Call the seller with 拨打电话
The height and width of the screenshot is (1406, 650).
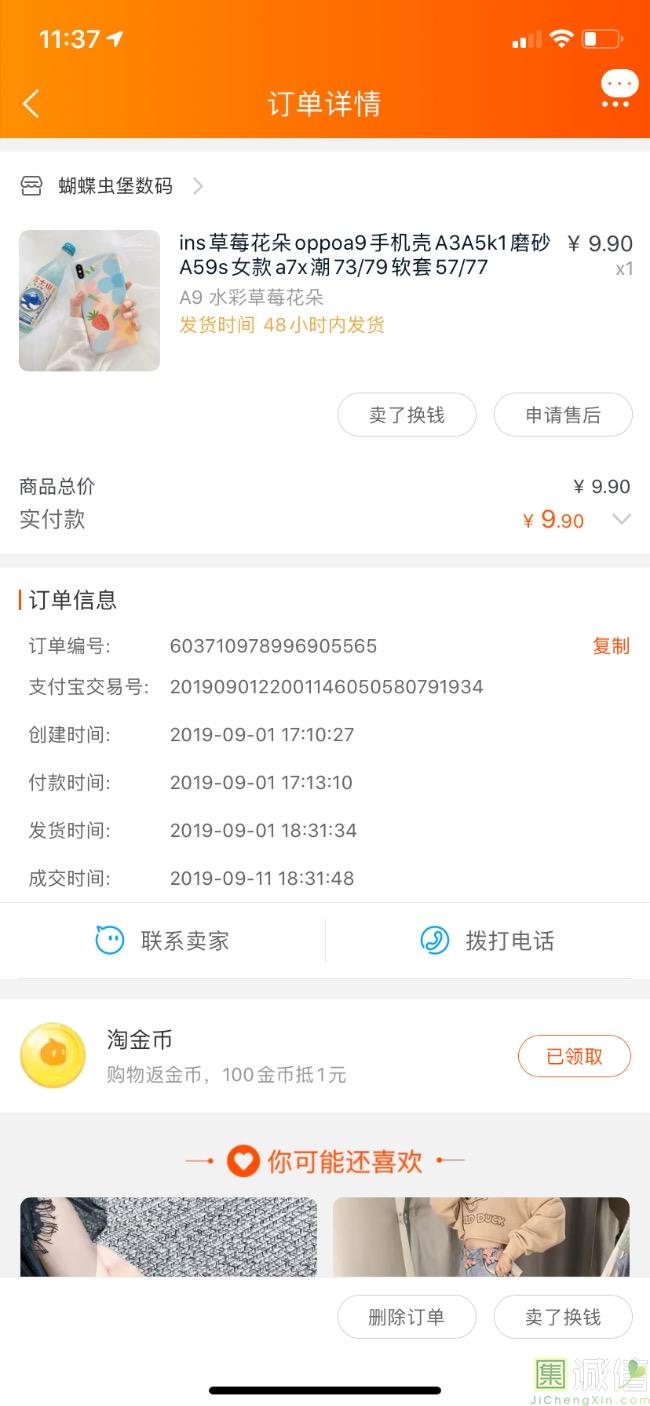[487, 940]
